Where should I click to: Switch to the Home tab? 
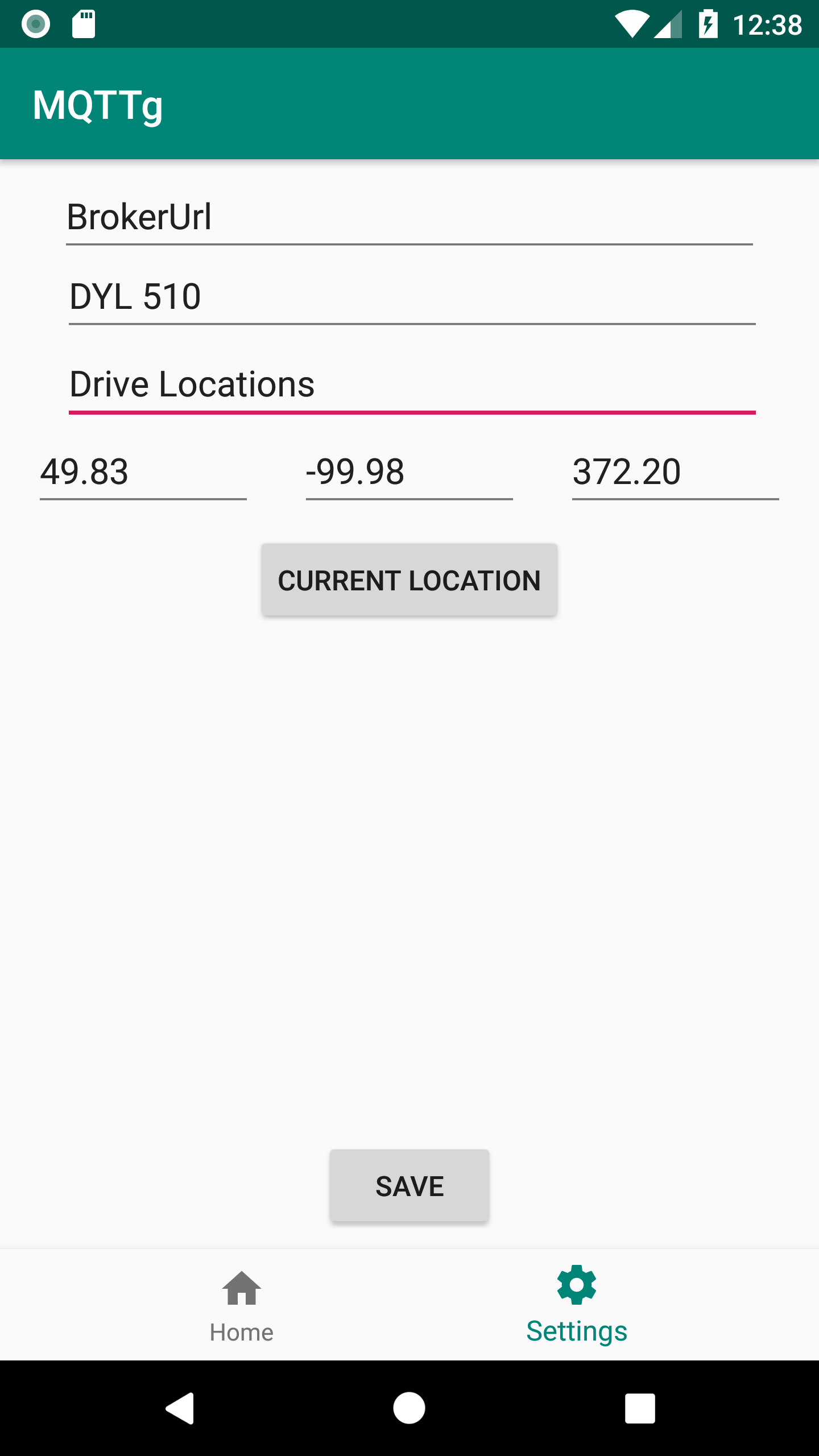pos(242,1305)
